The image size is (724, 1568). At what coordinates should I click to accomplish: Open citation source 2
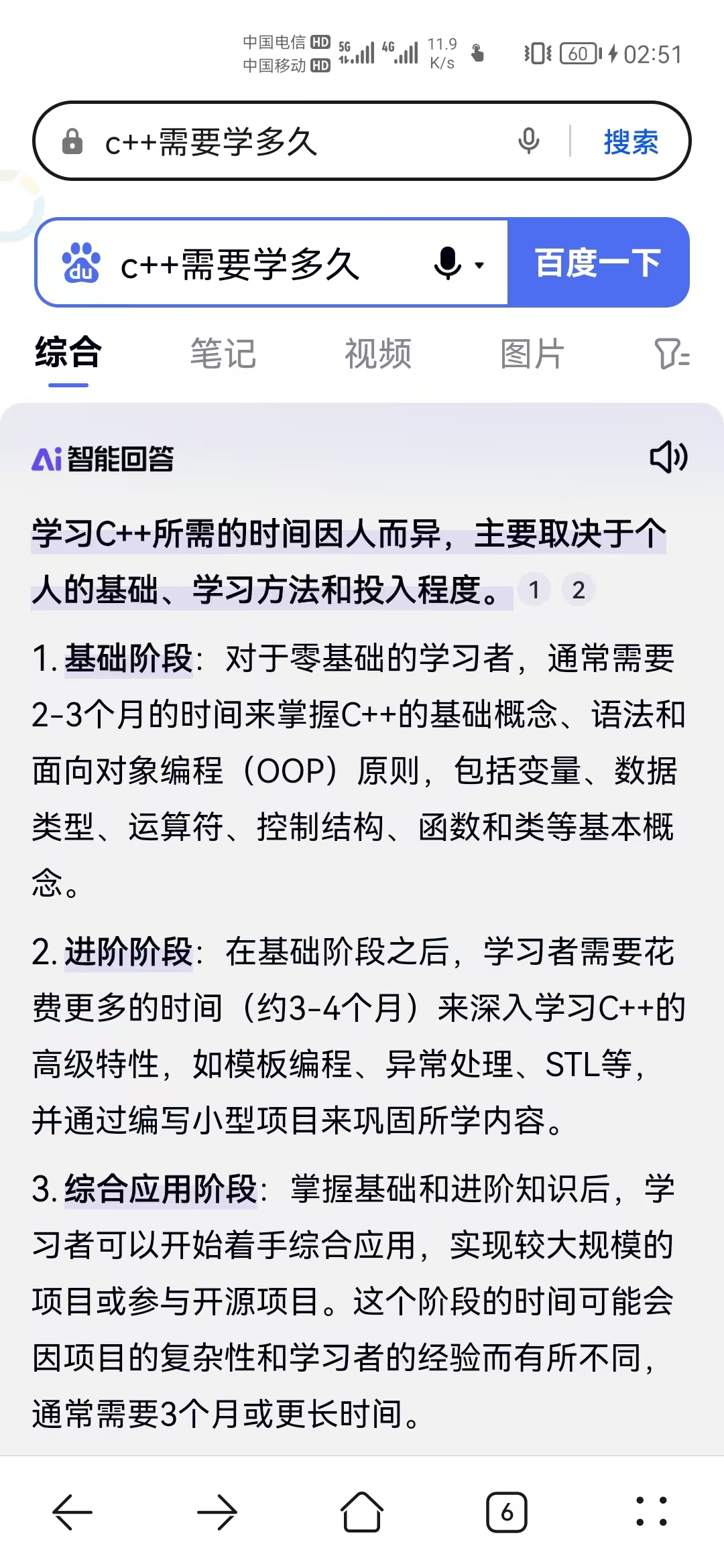click(578, 590)
